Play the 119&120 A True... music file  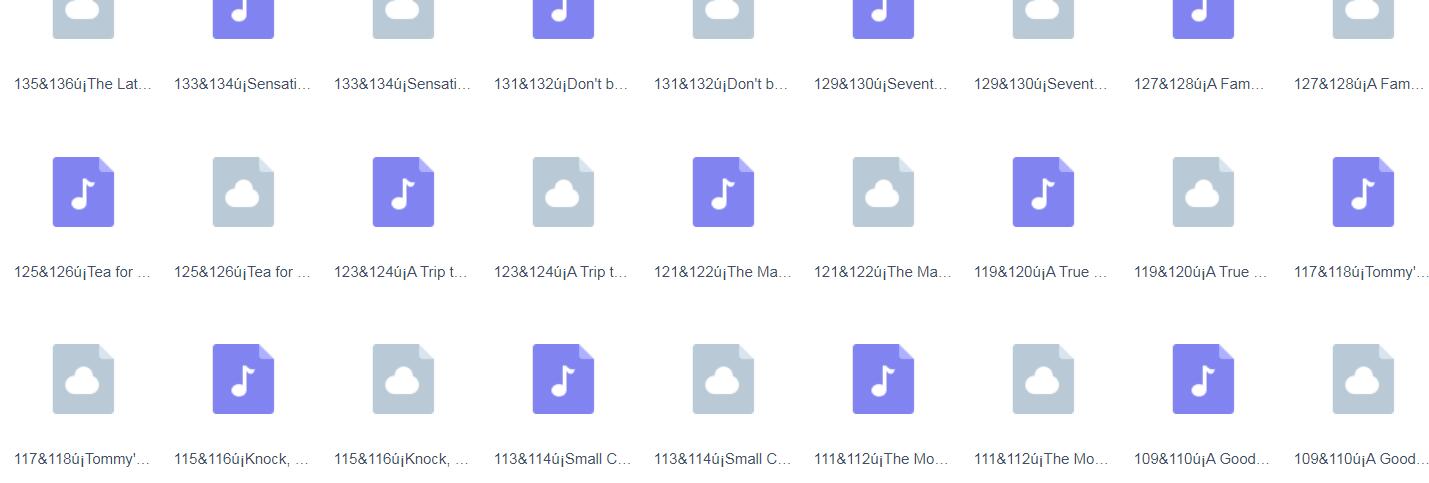1043,192
